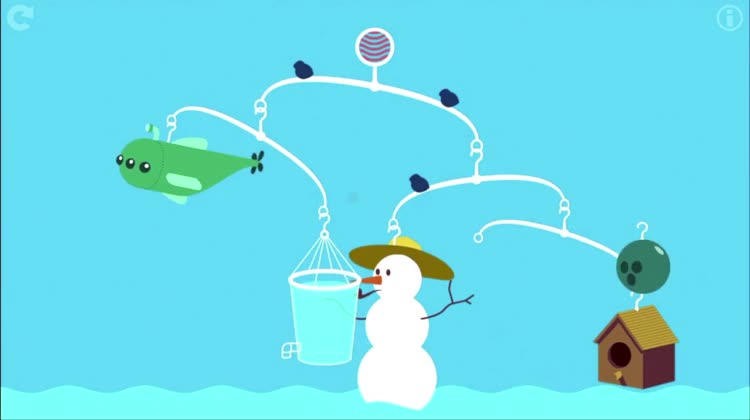Restart the puzzle with the reset arrow
The height and width of the screenshot is (420, 750).
(21, 19)
